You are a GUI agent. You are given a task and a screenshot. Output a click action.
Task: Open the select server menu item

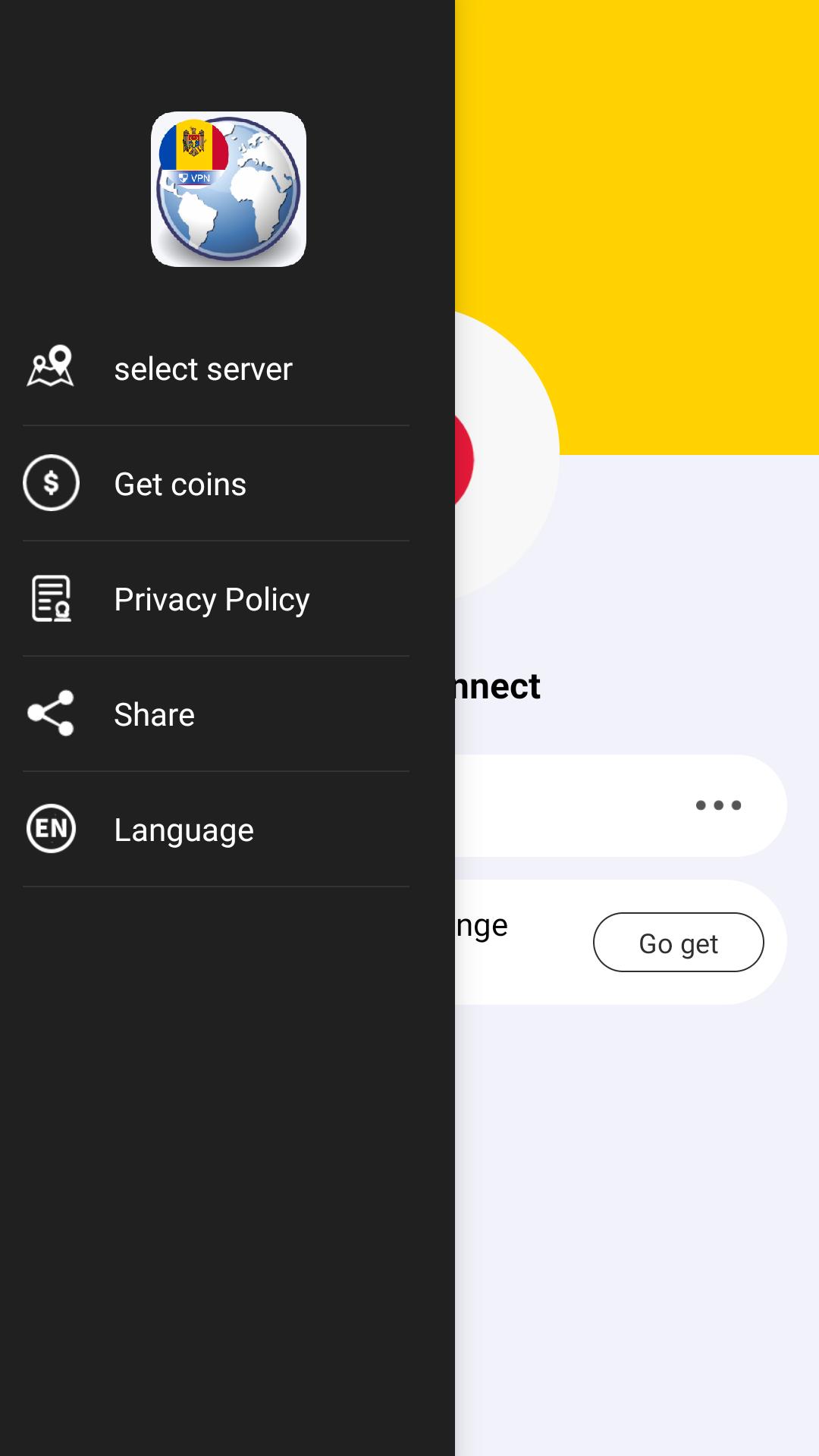click(x=203, y=369)
